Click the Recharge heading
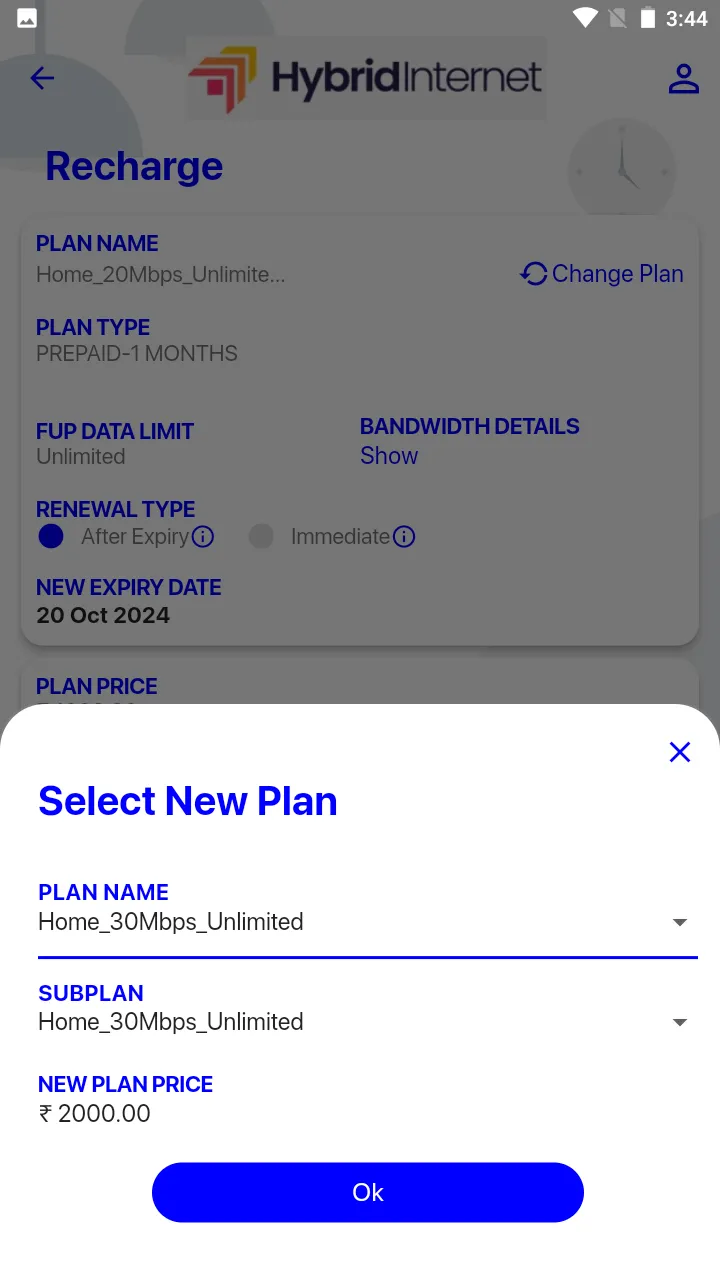 pos(134,166)
